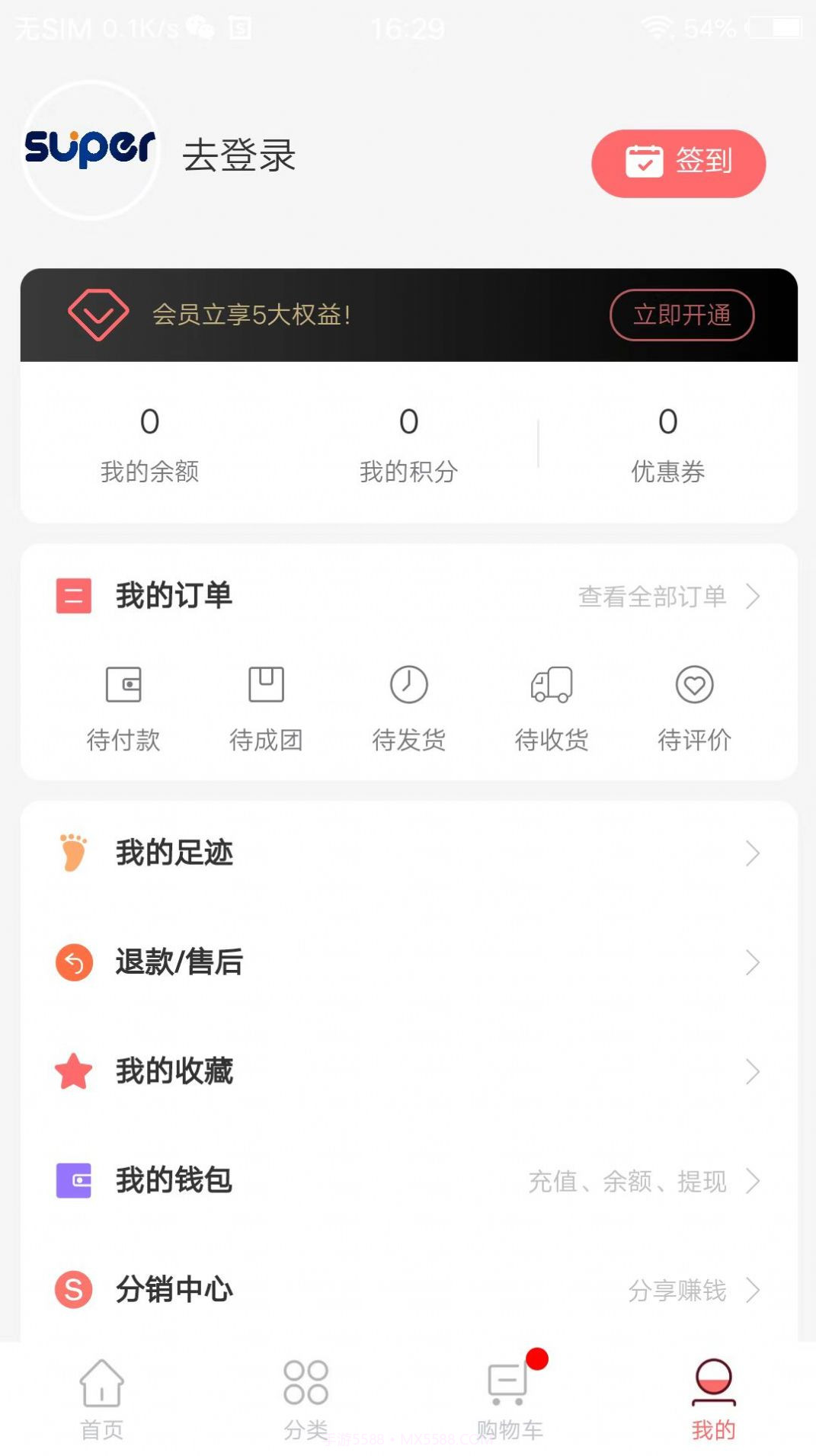Expand 我的收藏 using its chevron

(x=753, y=1072)
